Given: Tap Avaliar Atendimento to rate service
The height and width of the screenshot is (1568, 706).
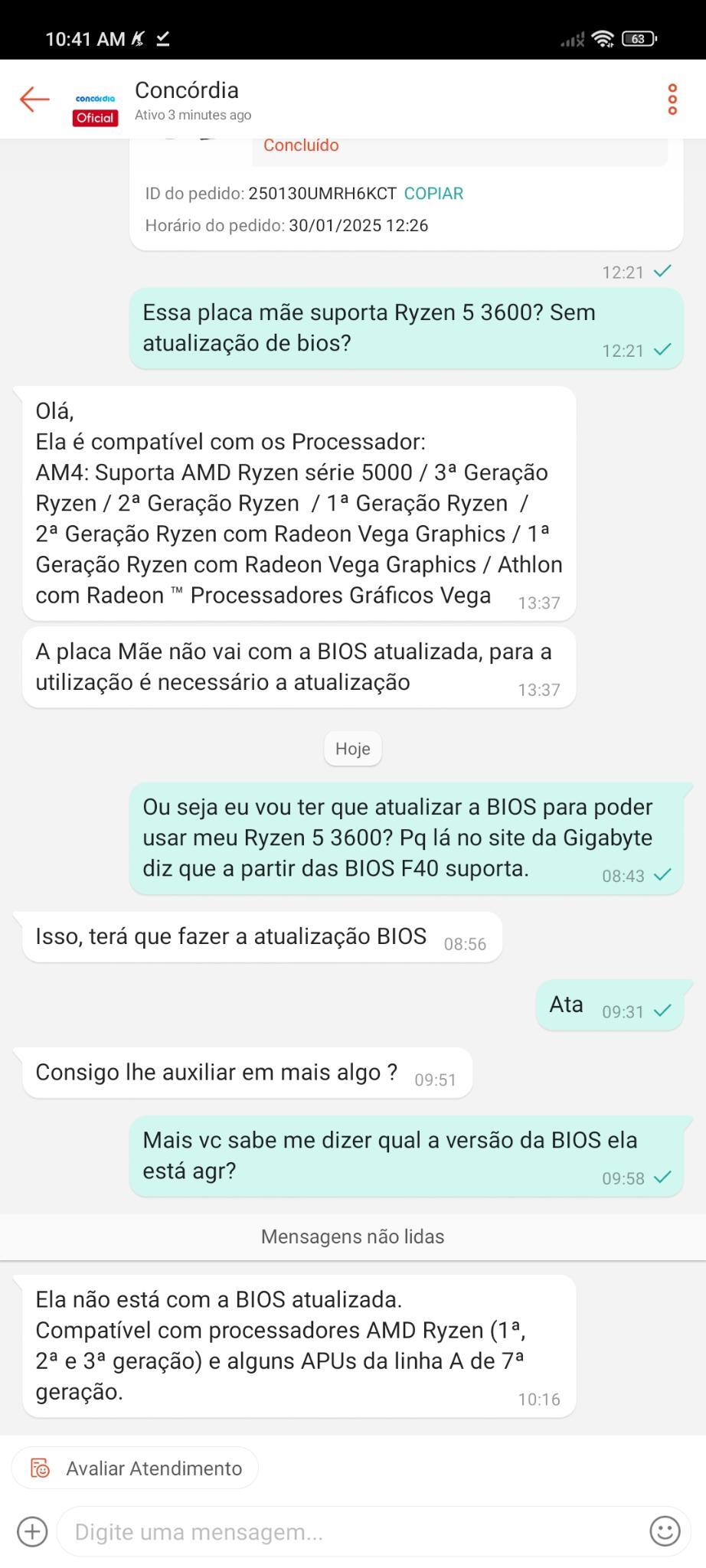Looking at the screenshot, I should point(135,1468).
